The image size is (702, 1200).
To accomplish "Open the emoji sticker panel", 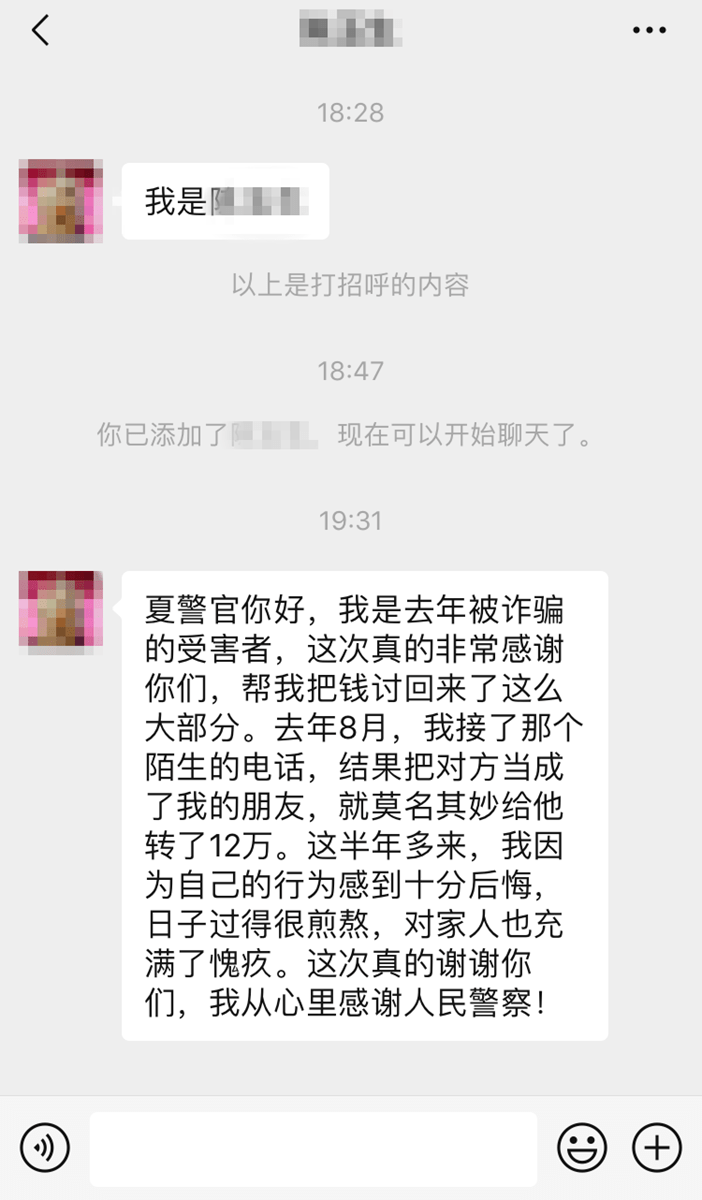I will click(x=582, y=1146).
